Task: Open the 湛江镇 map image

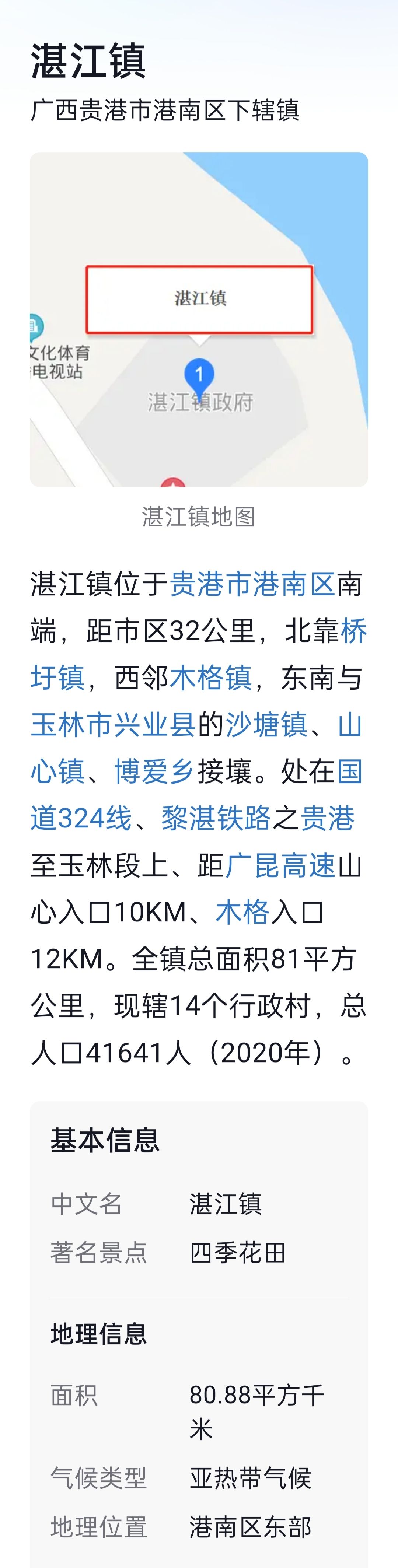Action: 198,319
